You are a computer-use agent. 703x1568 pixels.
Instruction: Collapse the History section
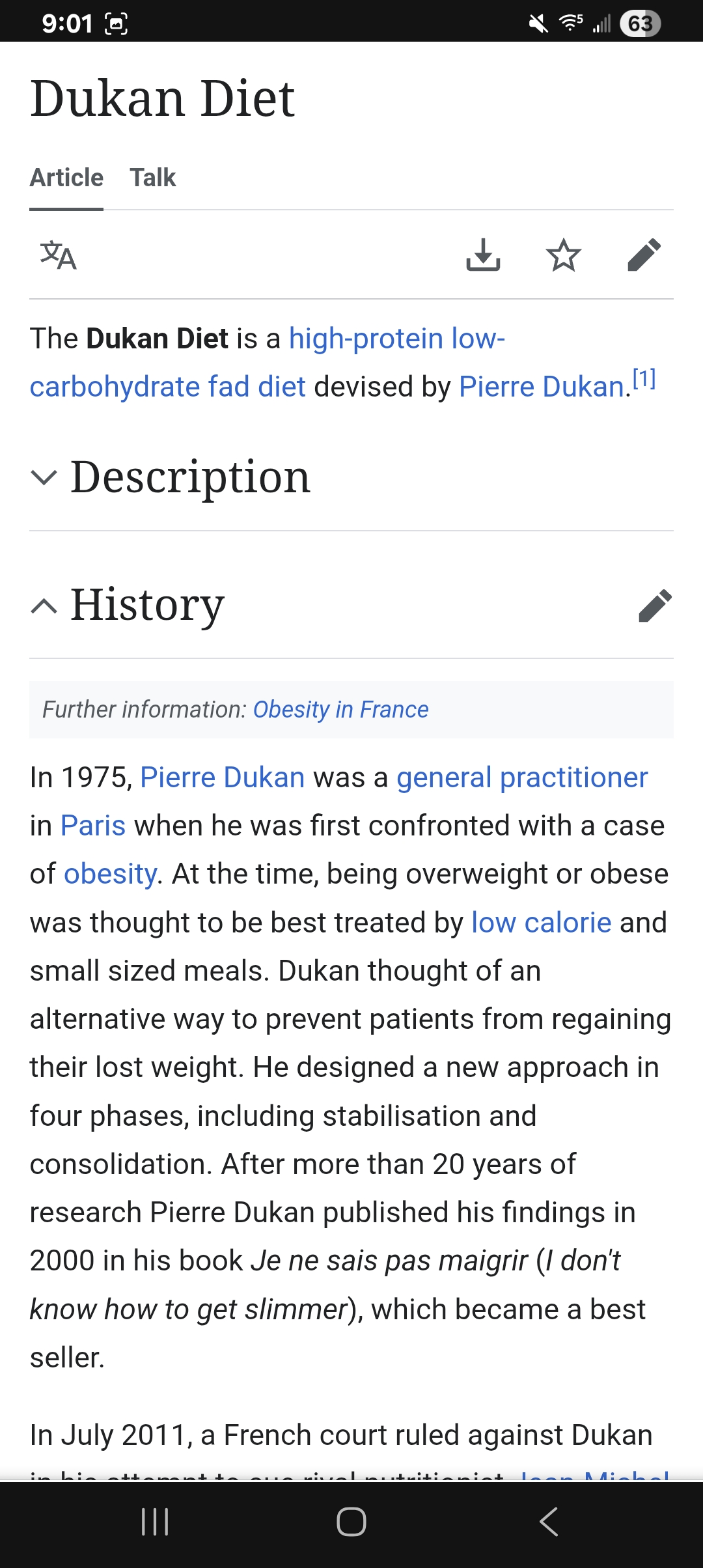coord(128,605)
